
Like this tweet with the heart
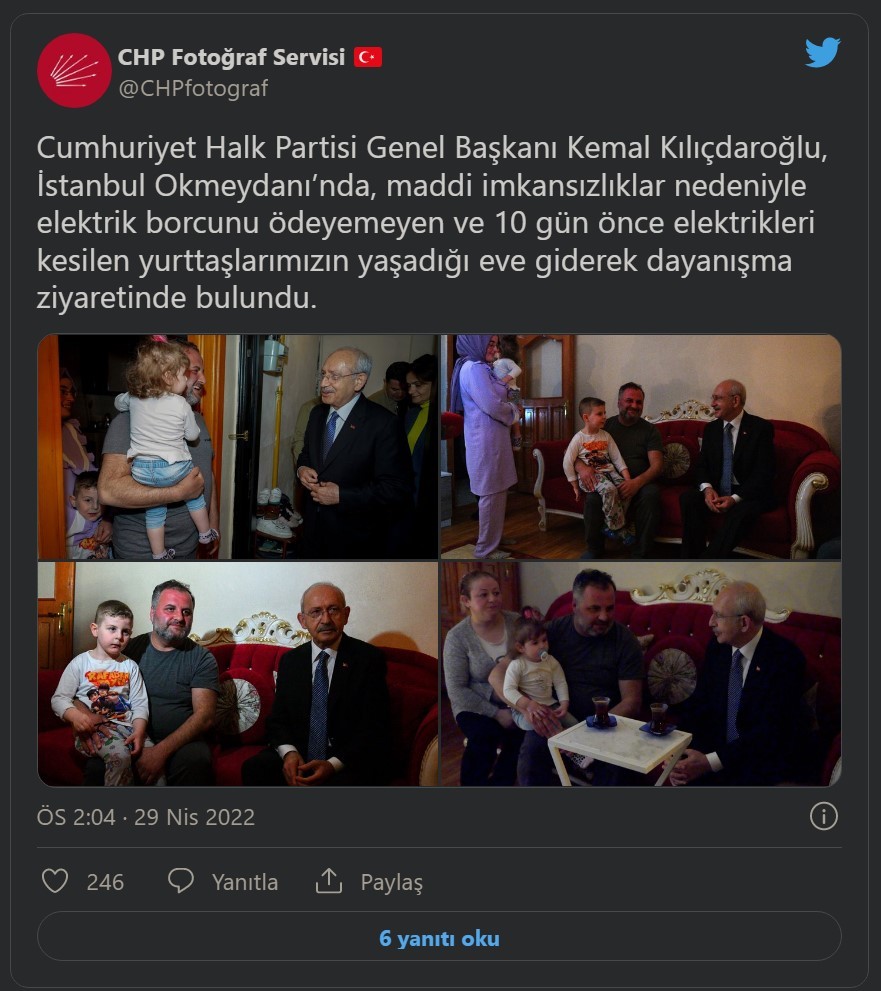click(56, 881)
